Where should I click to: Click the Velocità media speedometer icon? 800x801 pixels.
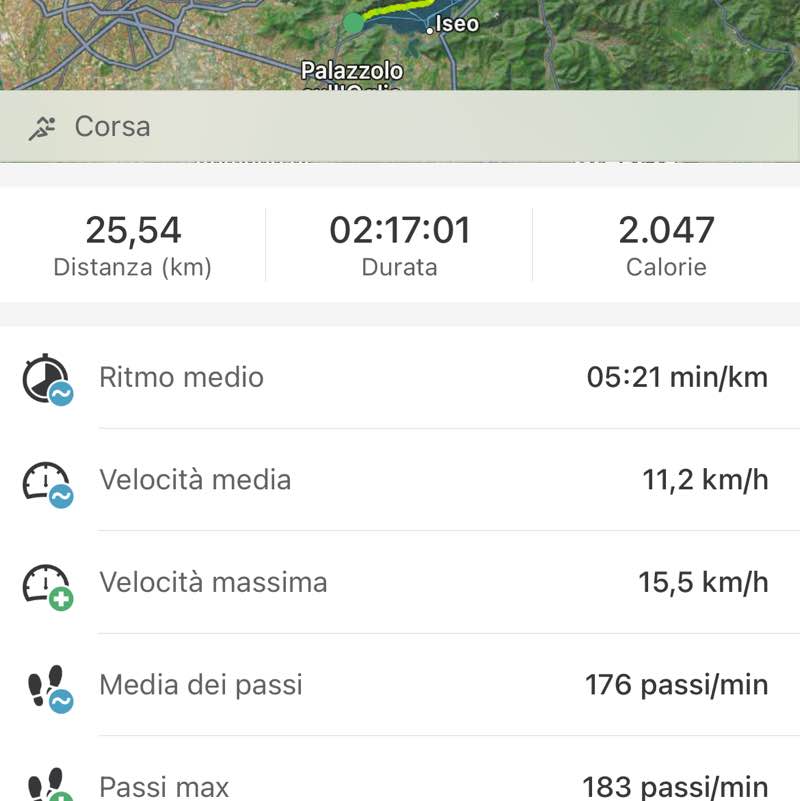click(44, 480)
